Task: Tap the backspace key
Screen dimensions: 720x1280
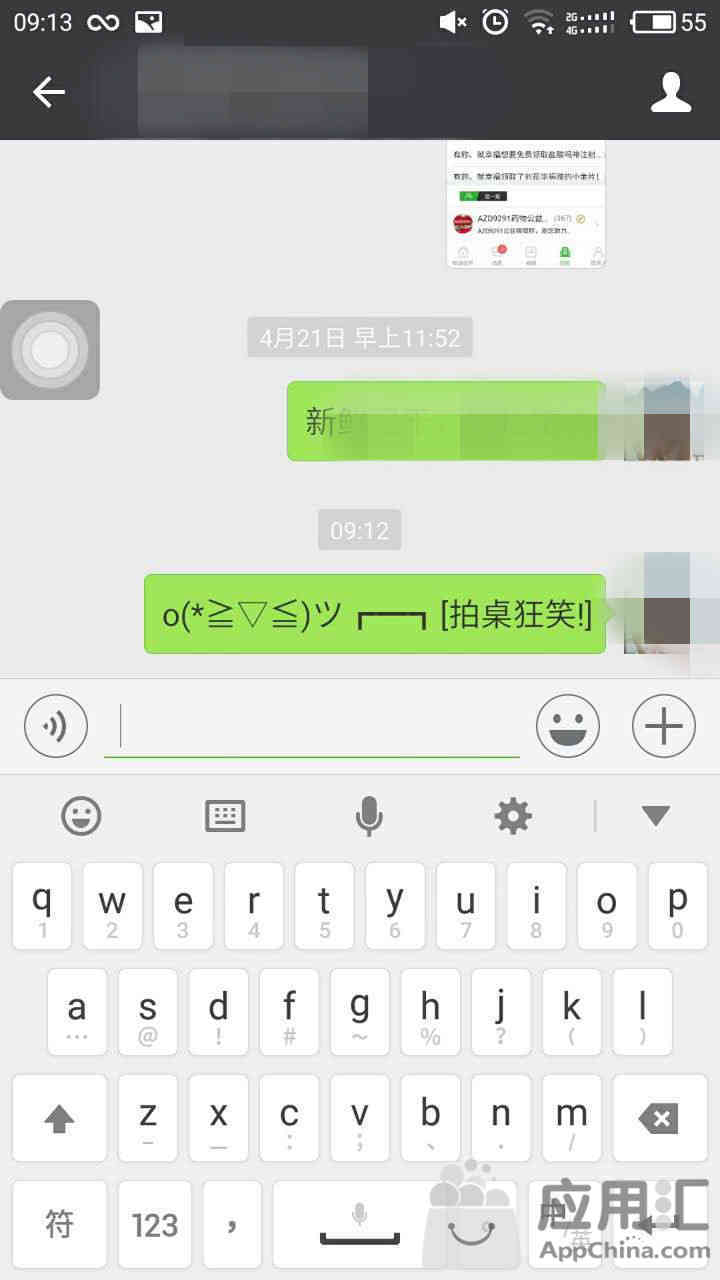Action: [660, 1118]
